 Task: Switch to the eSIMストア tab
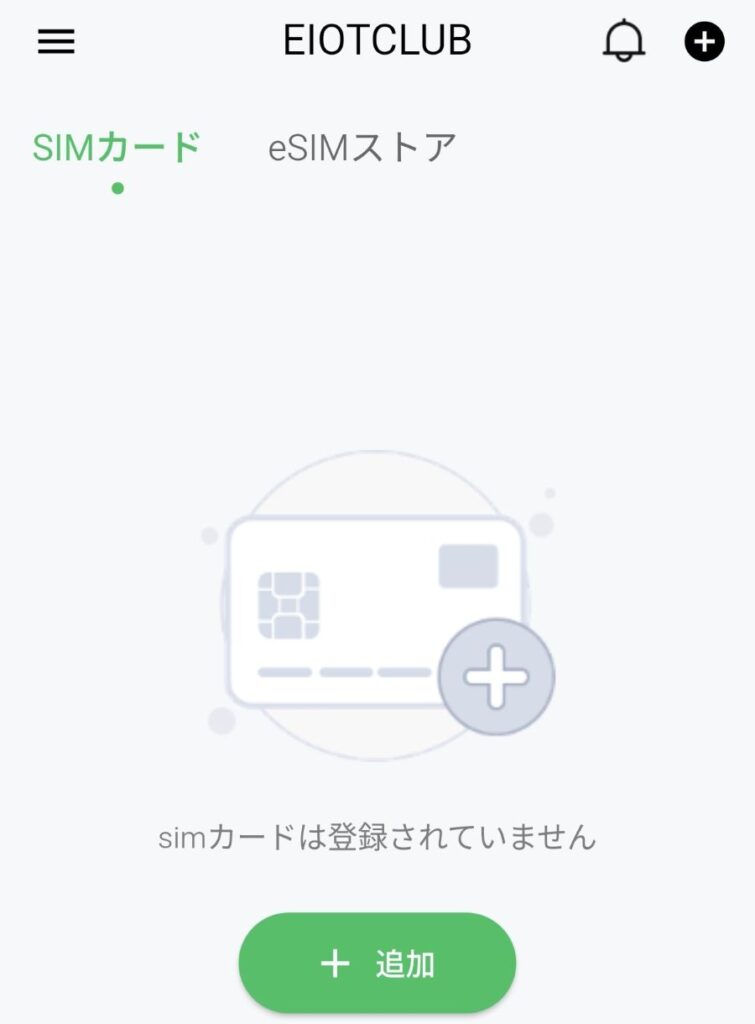pyautogui.click(x=362, y=149)
